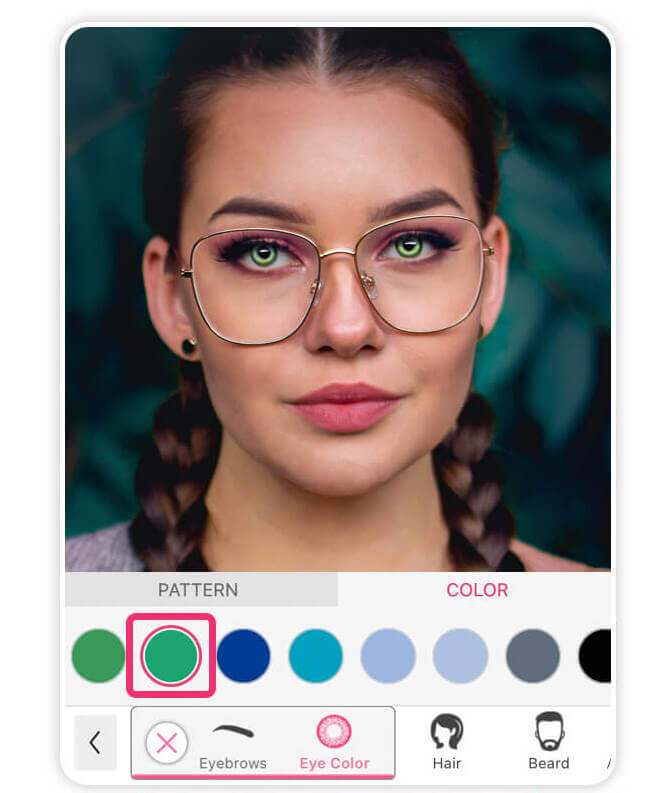This screenshot has height=793, width=665.
Task: Switch to the PATTERN tab
Action: pos(198,590)
